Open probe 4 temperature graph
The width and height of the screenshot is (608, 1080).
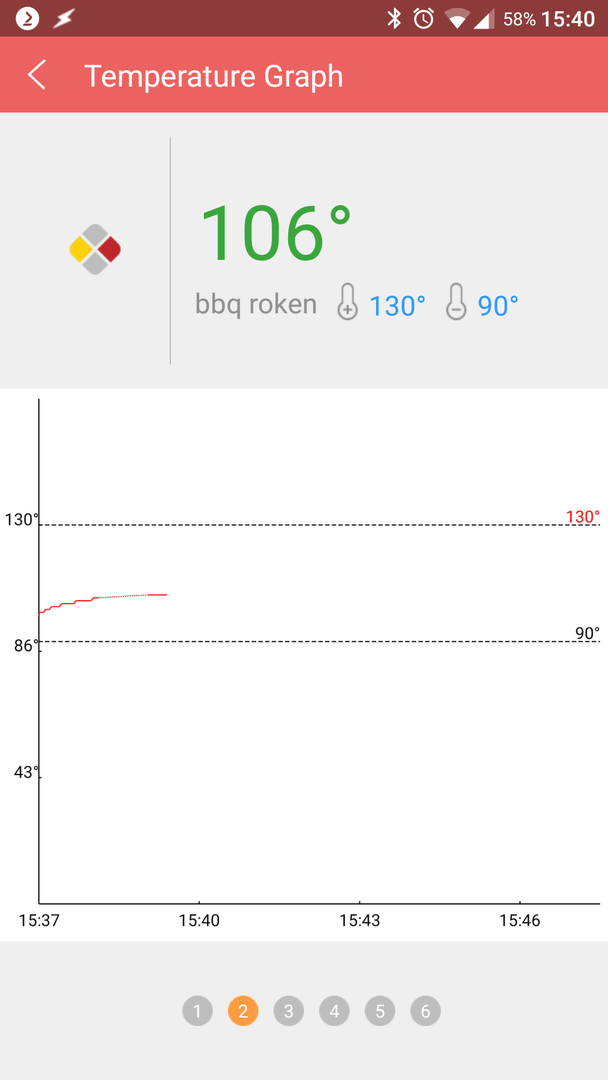pyautogui.click(x=334, y=1011)
